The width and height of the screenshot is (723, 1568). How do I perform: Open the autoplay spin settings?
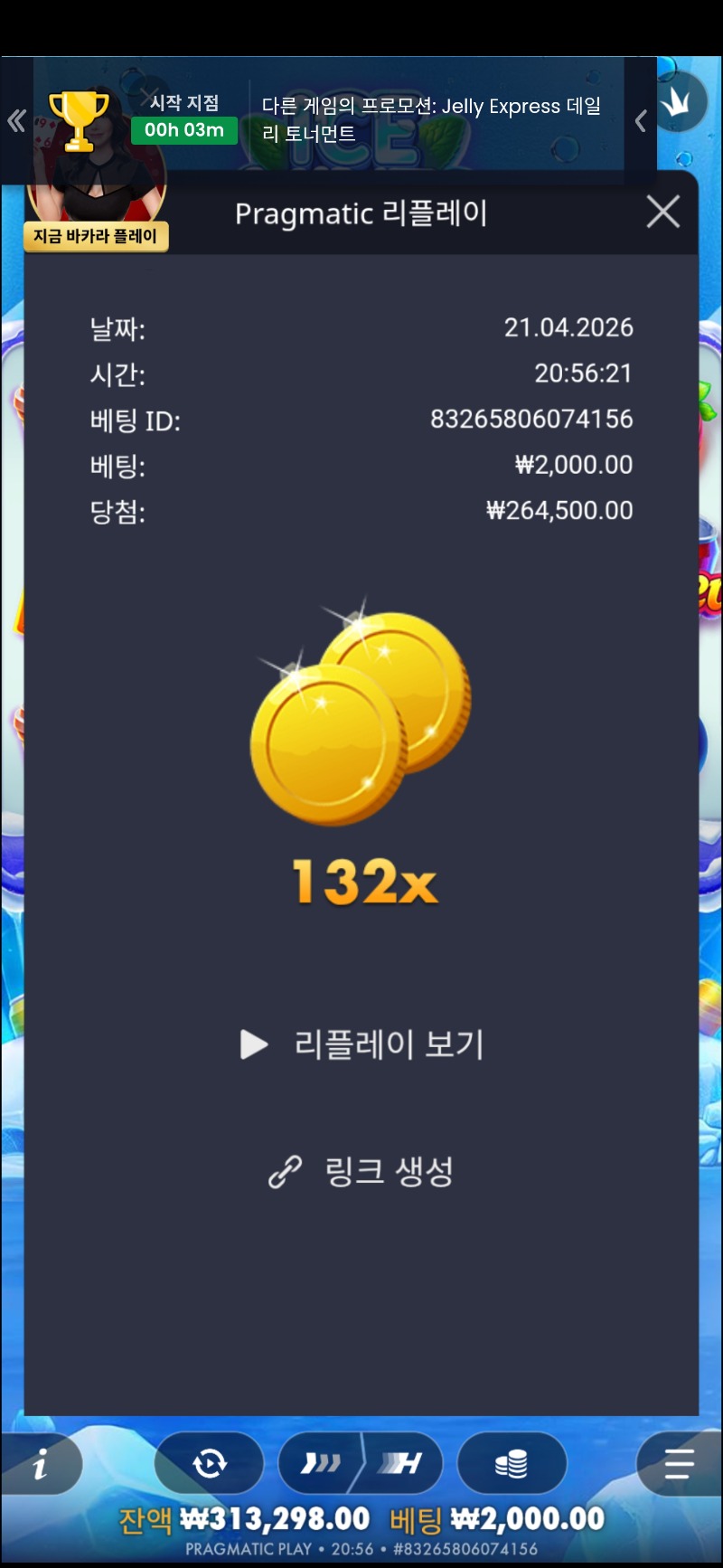pyautogui.click(x=210, y=1462)
